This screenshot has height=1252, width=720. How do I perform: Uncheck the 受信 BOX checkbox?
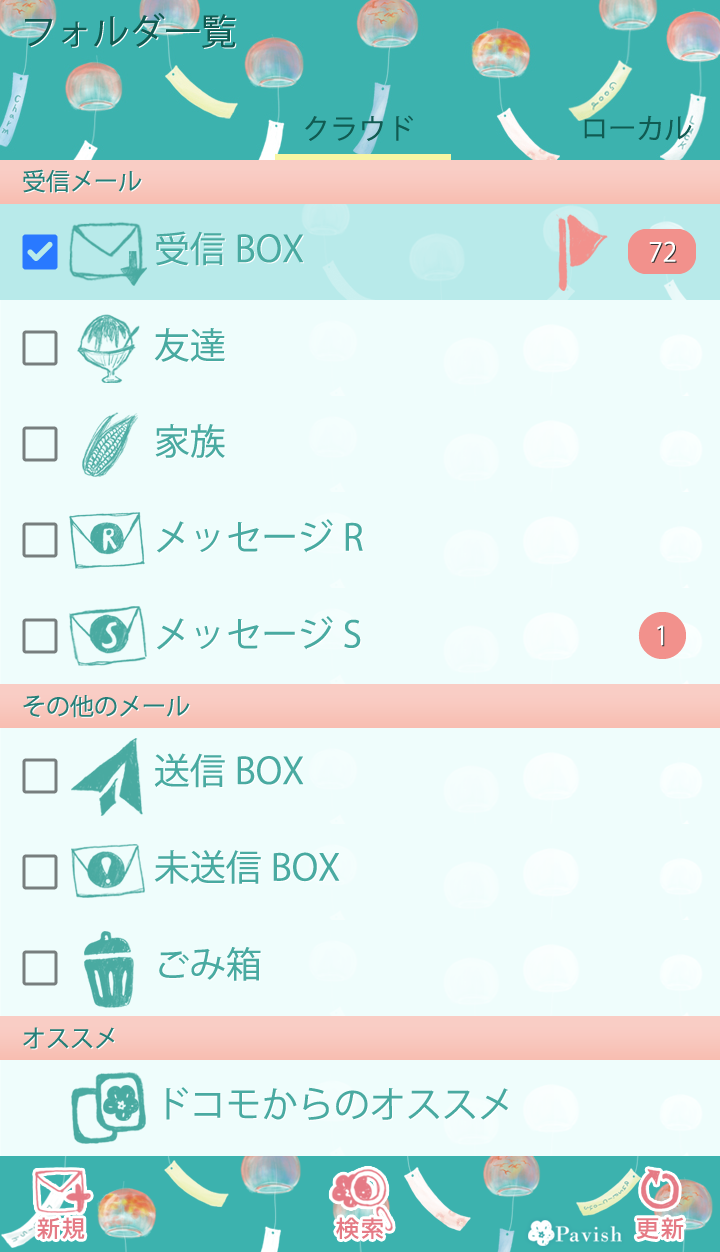[40, 252]
